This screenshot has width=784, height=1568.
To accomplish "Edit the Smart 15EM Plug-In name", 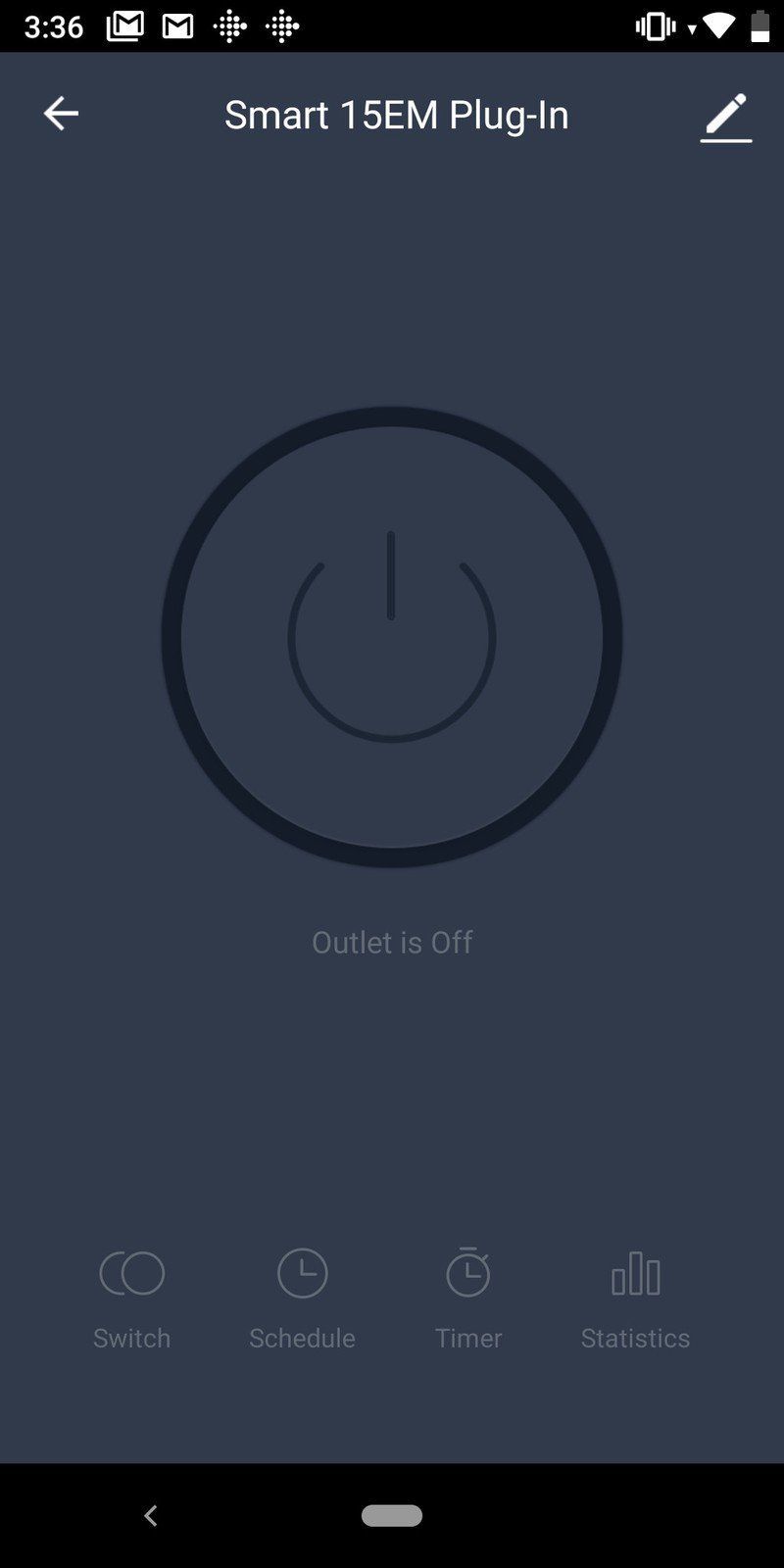I will coord(725,117).
